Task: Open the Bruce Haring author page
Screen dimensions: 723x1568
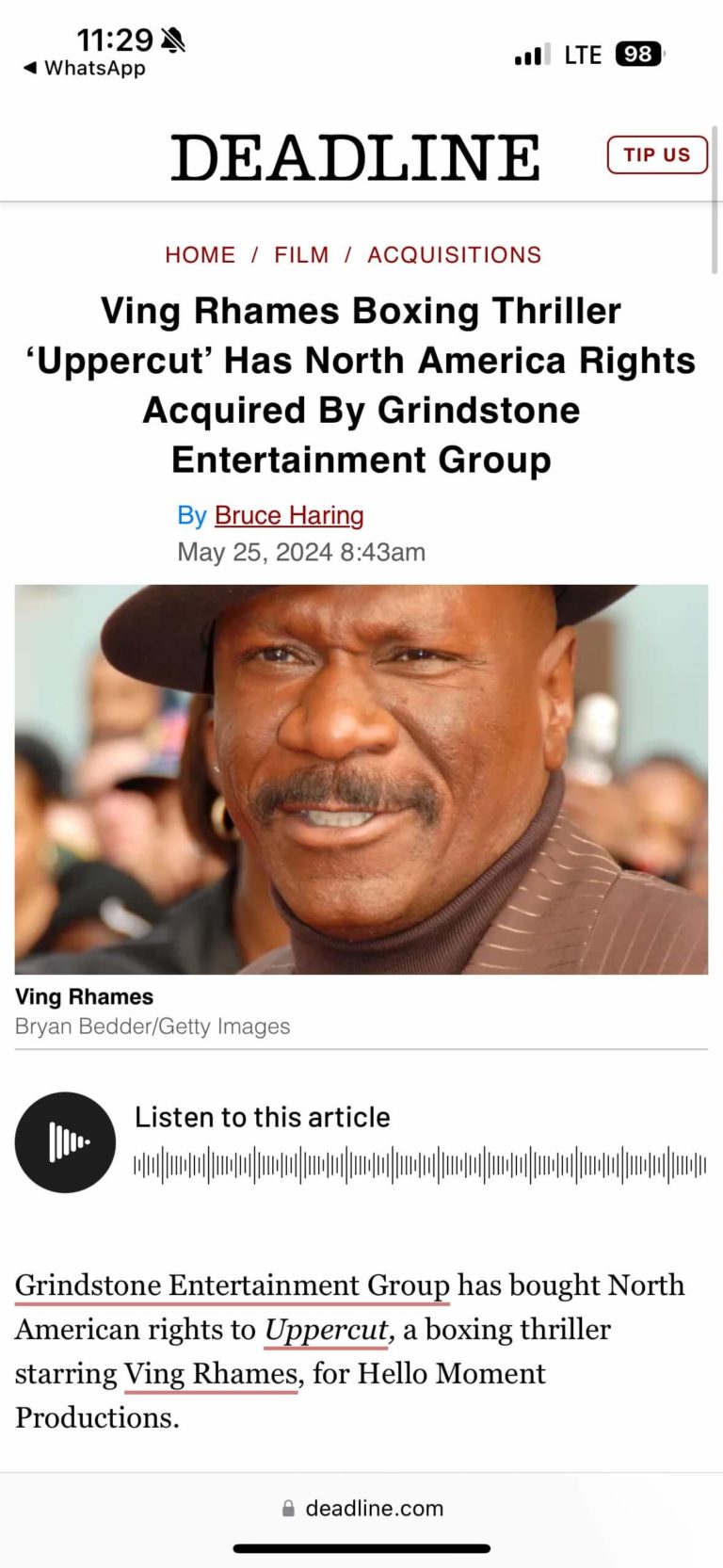Action: pyautogui.click(x=289, y=515)
